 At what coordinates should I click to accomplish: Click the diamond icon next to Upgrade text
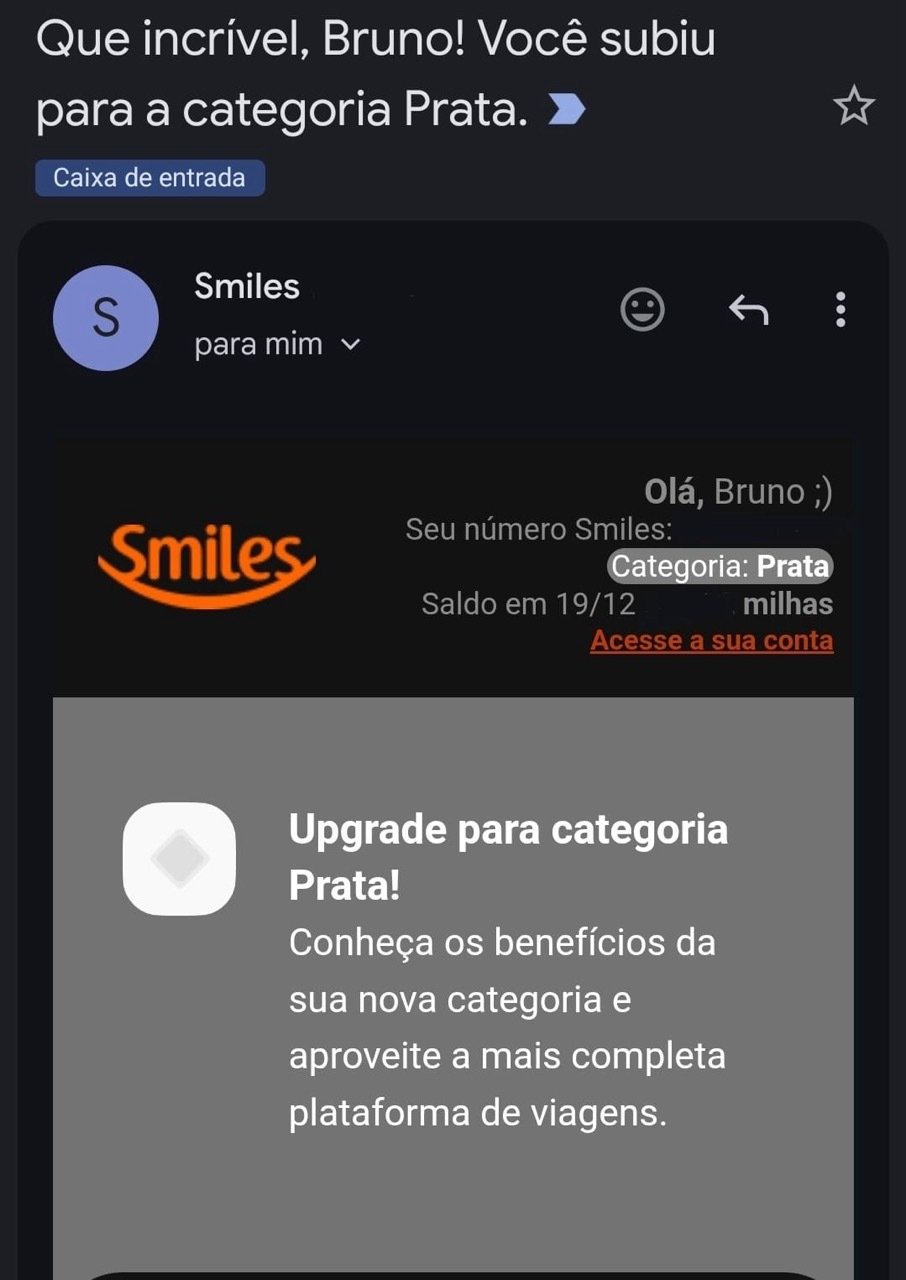tap(178, 858)
